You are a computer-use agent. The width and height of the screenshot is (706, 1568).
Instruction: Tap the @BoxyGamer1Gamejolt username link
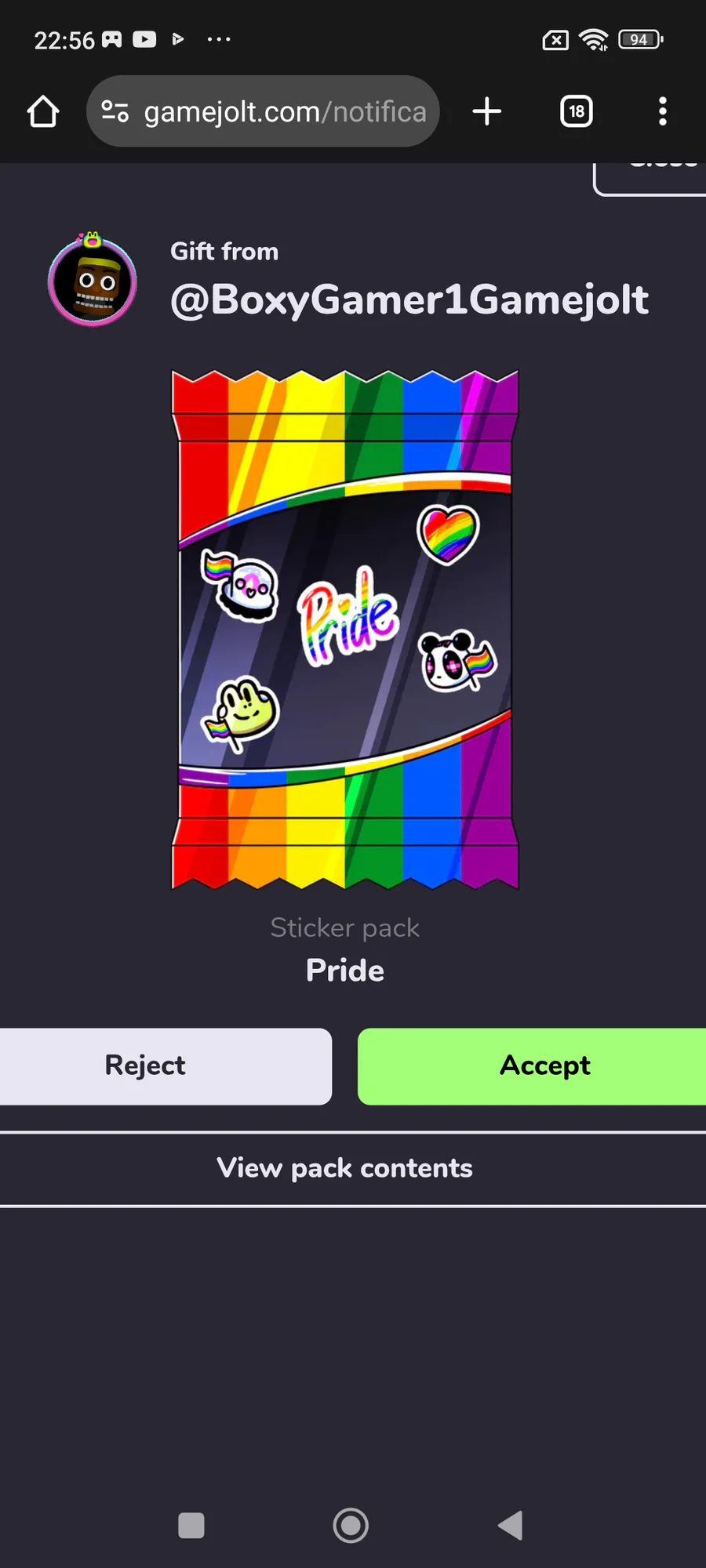[x=409, y=299]
